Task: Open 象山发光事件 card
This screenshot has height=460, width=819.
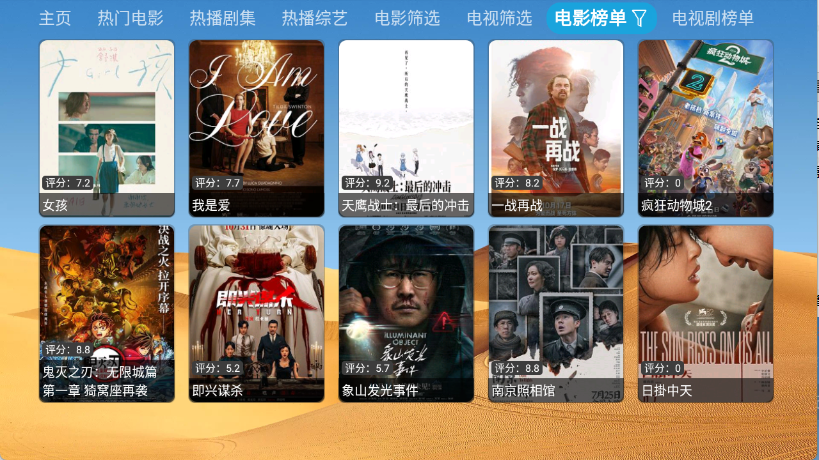Action: [406, 312]
